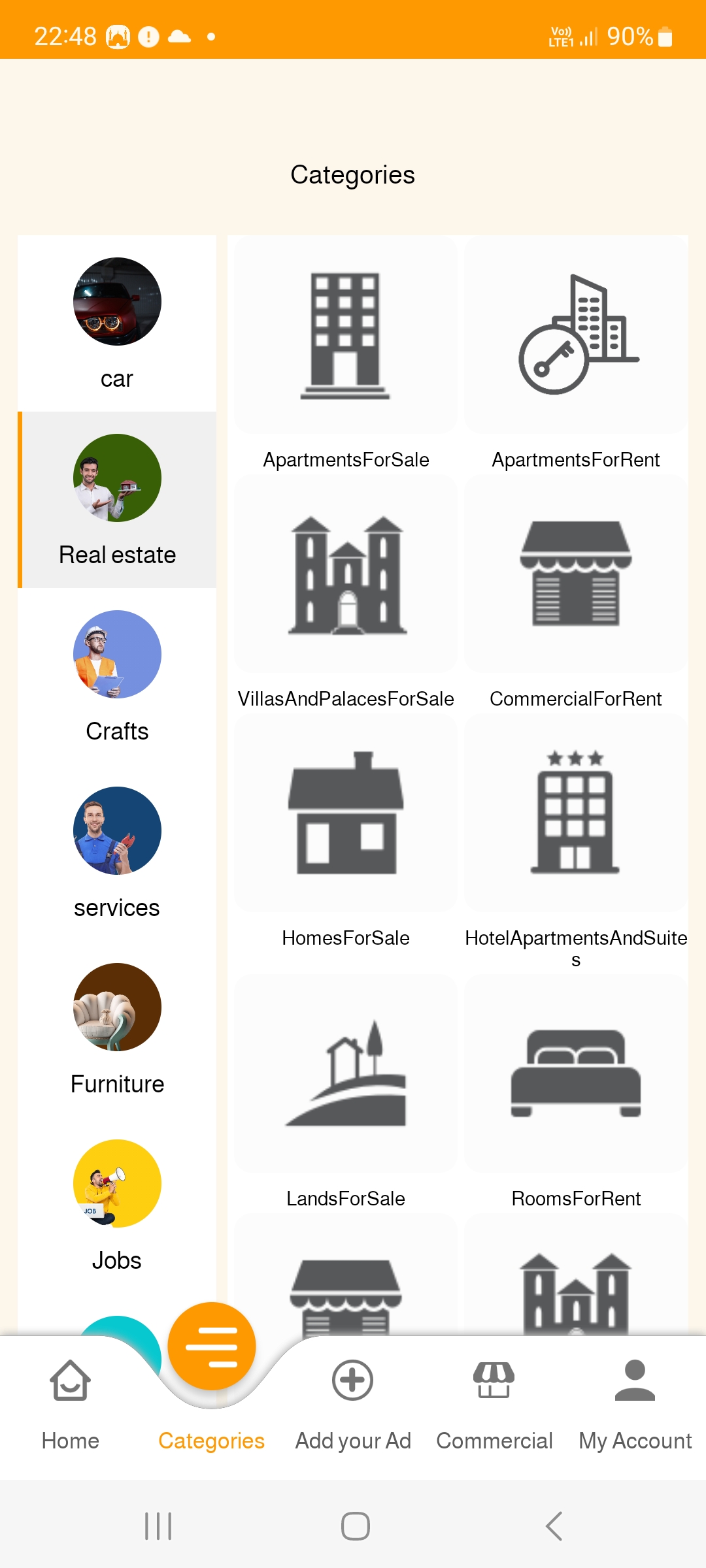The width and height of the screenshot is (706, 1568).
Task: Open HomesForSale subcategory
Action: point(346,830)
